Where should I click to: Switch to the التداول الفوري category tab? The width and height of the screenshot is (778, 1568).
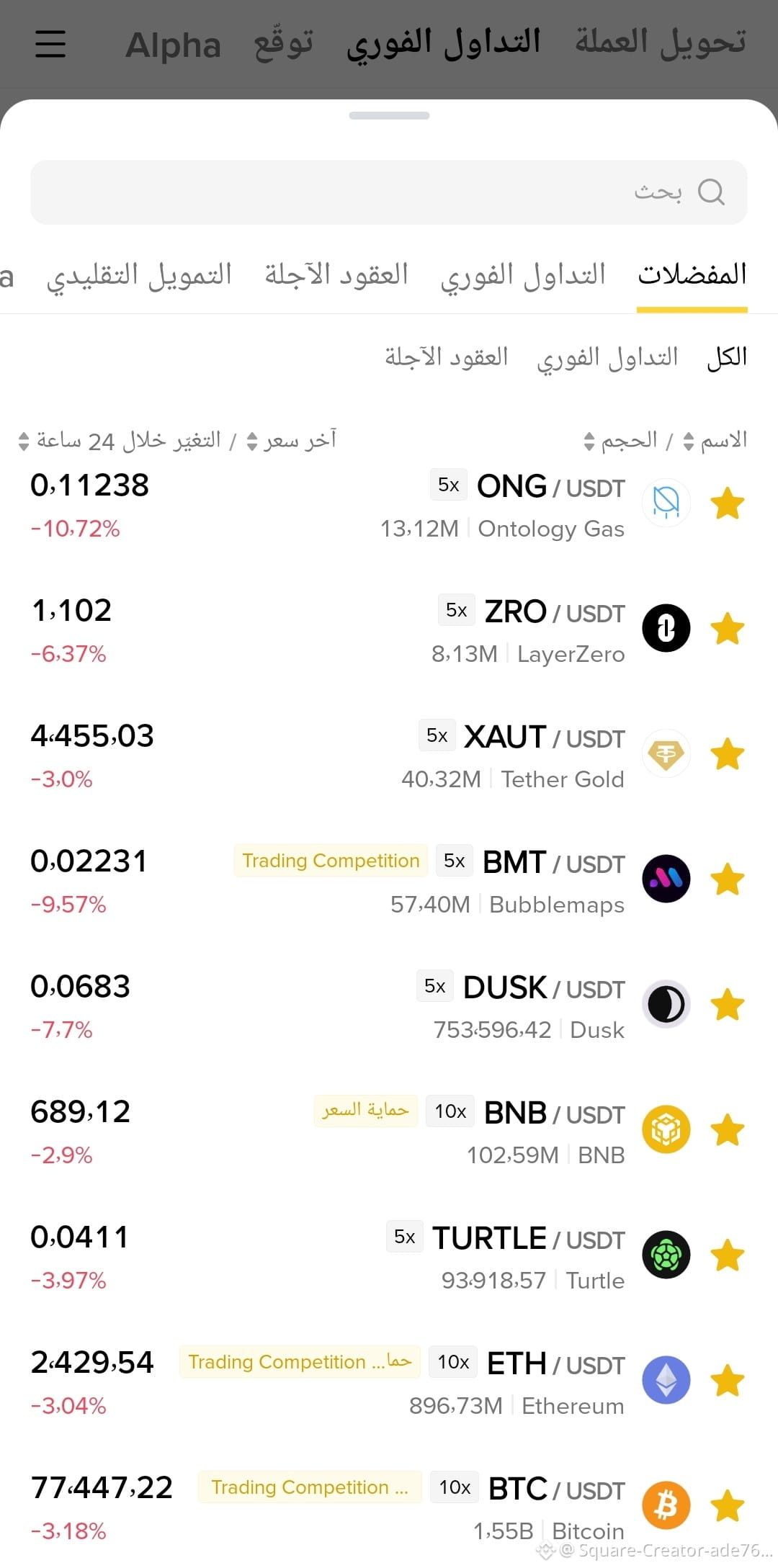523,276
